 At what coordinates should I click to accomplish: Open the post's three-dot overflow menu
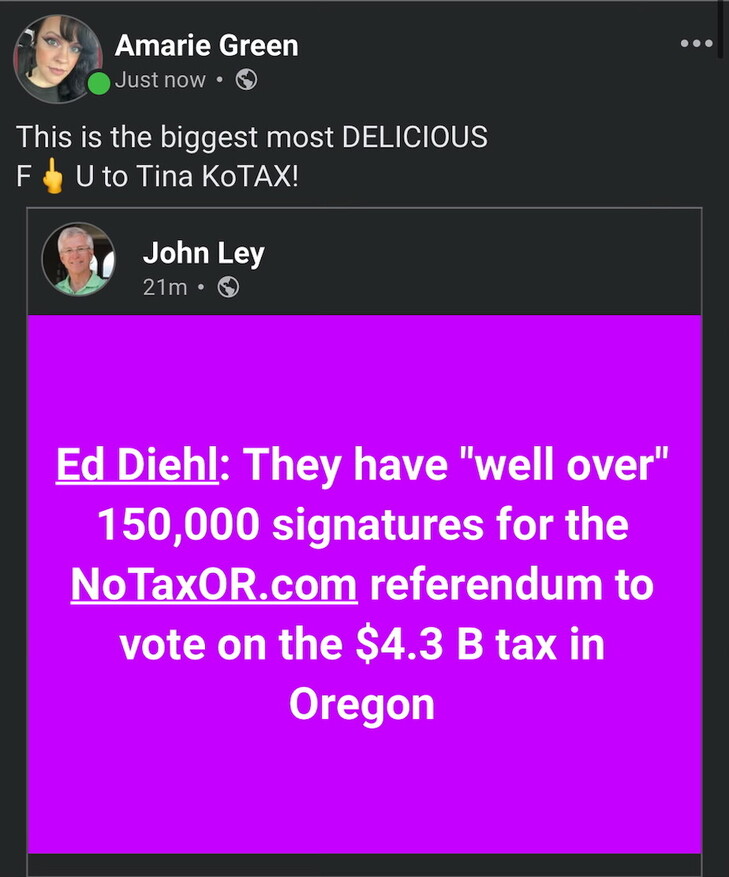[x=696, y=44]
